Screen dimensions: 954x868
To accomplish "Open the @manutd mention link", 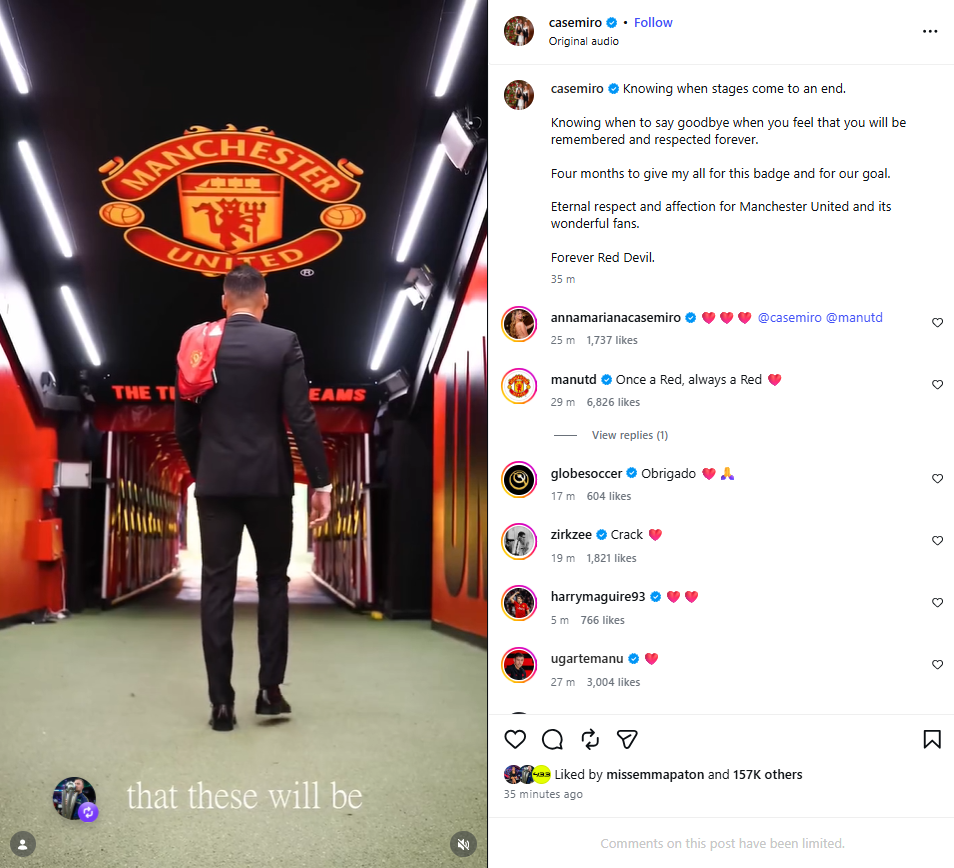I will (x=854, y=318).
